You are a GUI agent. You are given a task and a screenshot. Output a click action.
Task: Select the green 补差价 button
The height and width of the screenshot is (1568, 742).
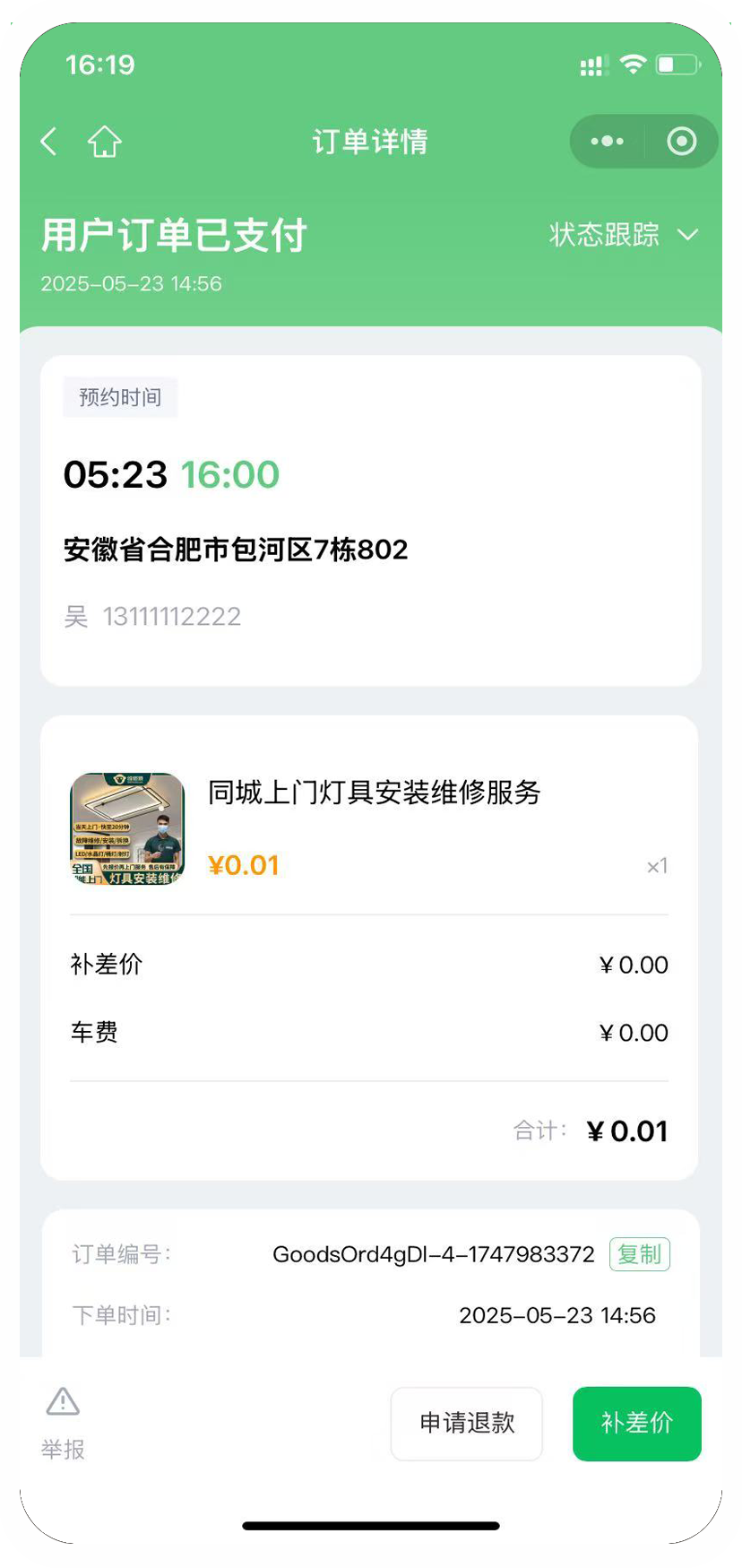click(x=637, y=1424)
